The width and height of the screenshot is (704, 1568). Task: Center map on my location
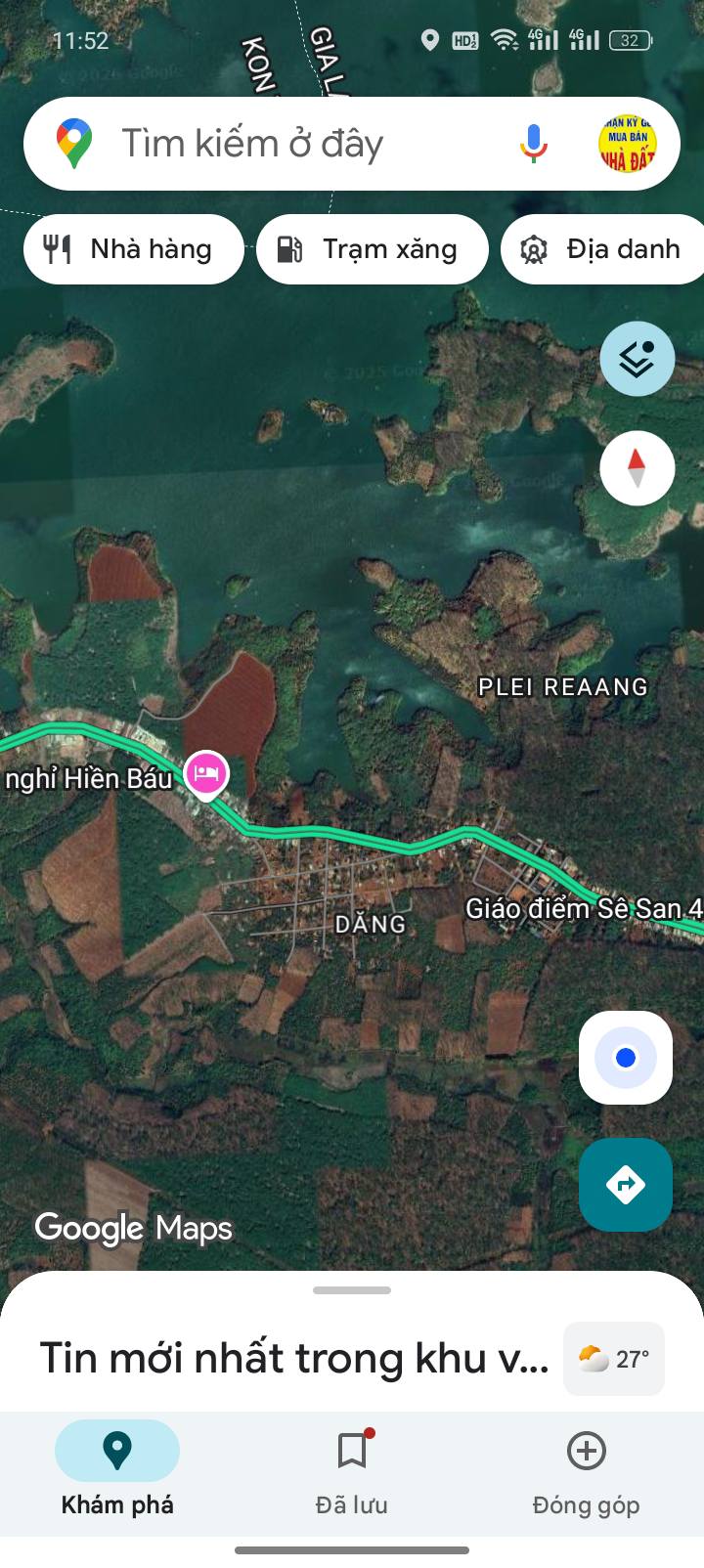coord(626,1058)
